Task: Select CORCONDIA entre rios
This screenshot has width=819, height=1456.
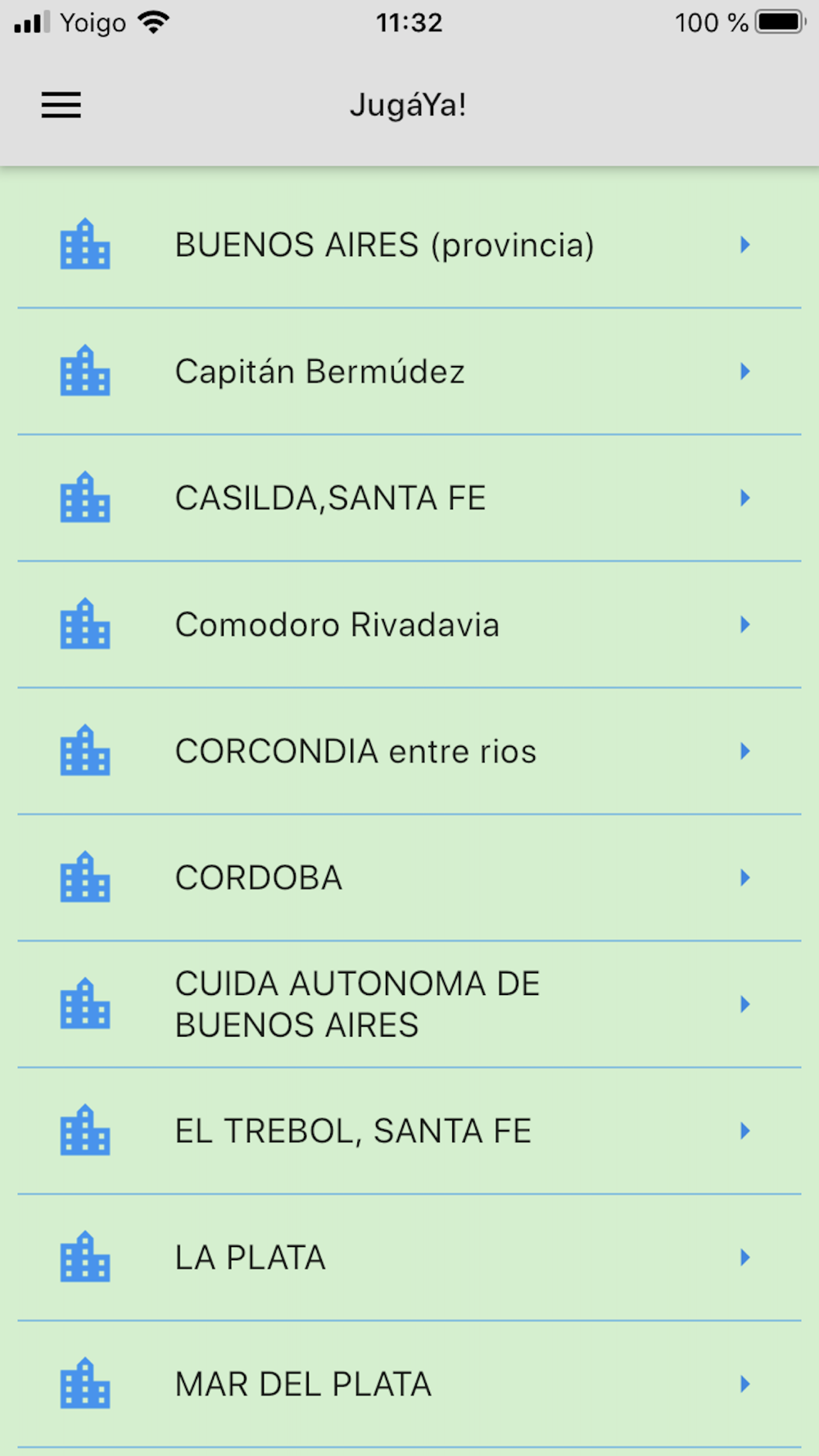Action: click(x=409, y=751)
